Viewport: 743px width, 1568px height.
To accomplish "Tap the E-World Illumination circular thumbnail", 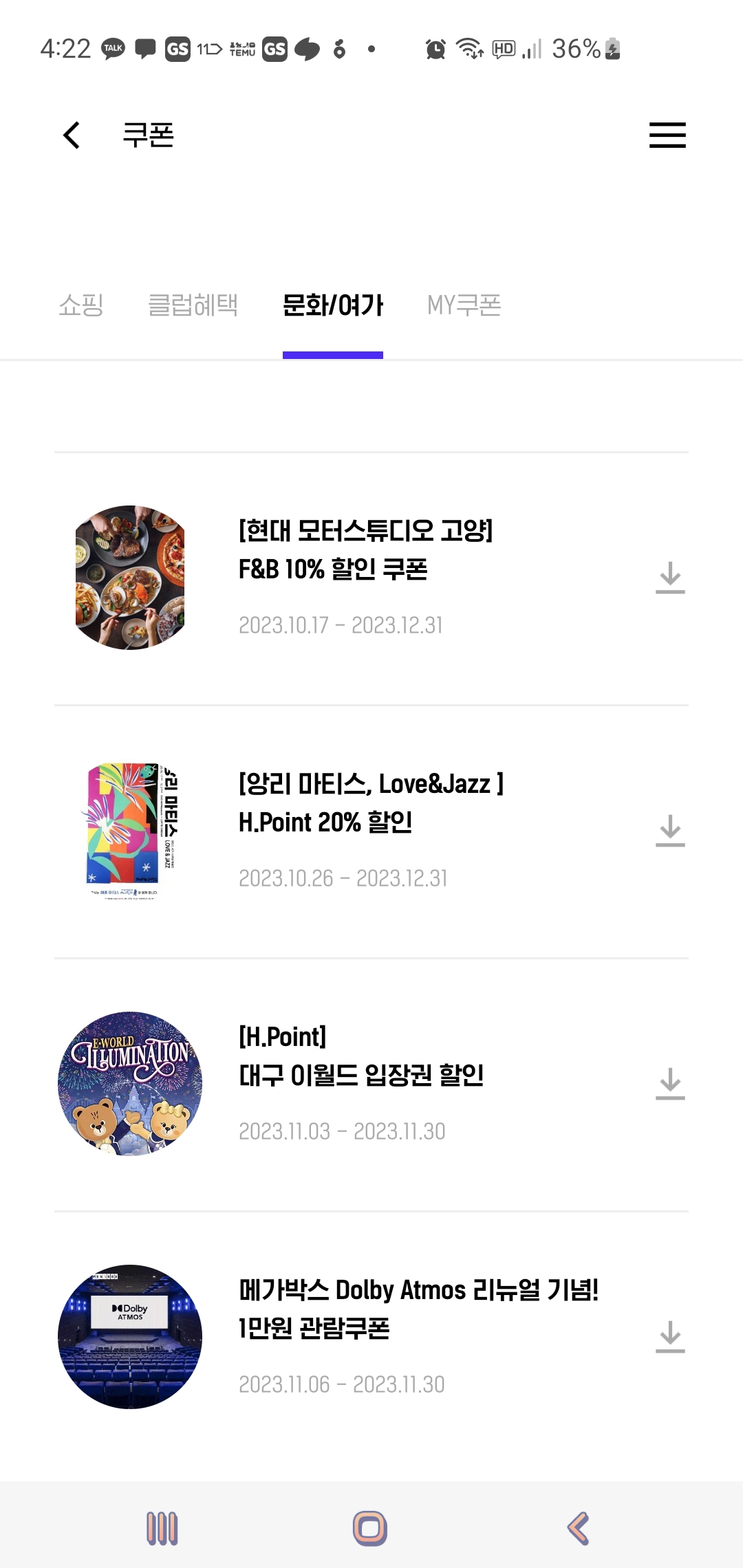I will (131, 1083).
